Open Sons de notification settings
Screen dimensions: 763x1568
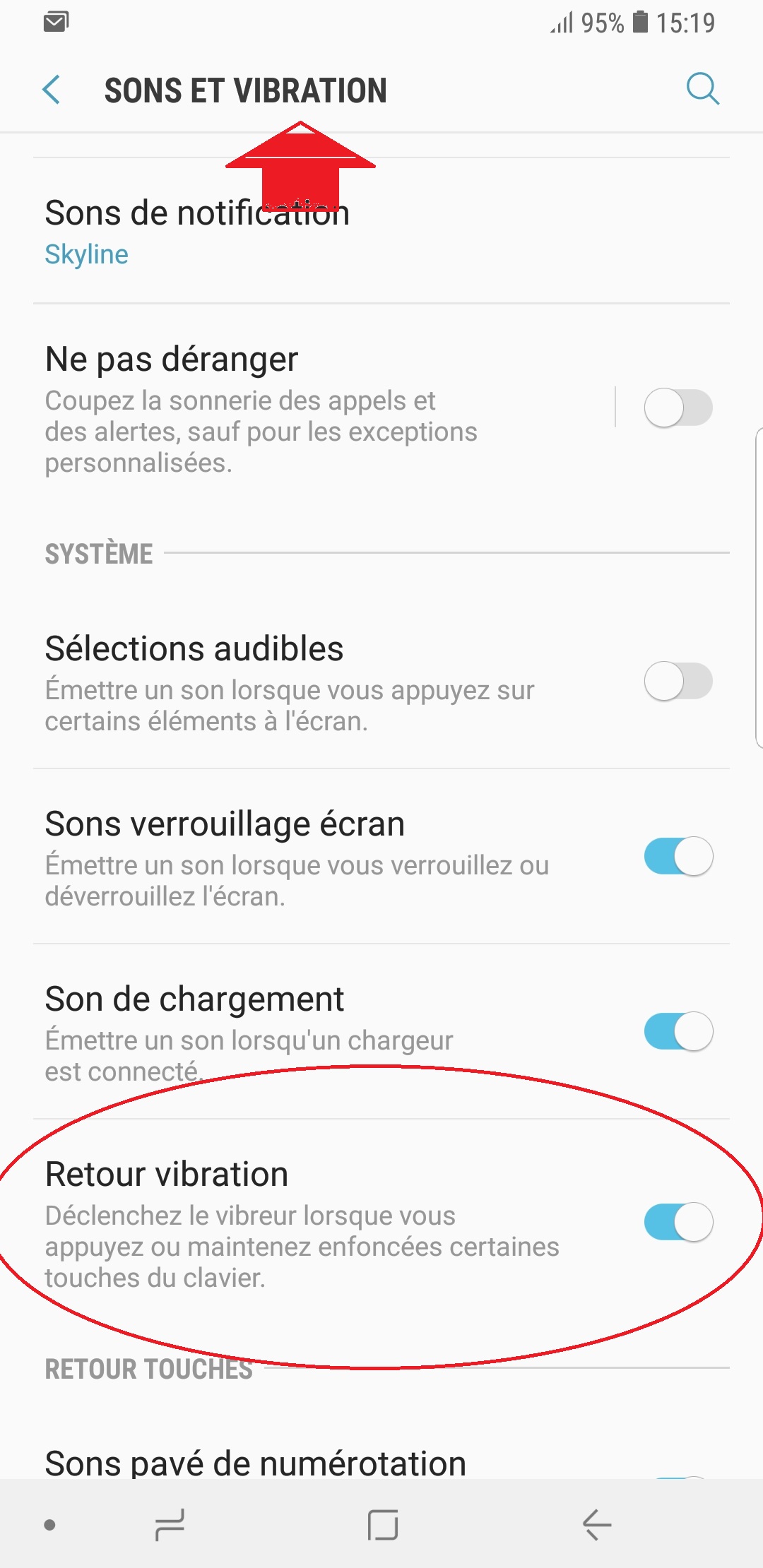198,232
